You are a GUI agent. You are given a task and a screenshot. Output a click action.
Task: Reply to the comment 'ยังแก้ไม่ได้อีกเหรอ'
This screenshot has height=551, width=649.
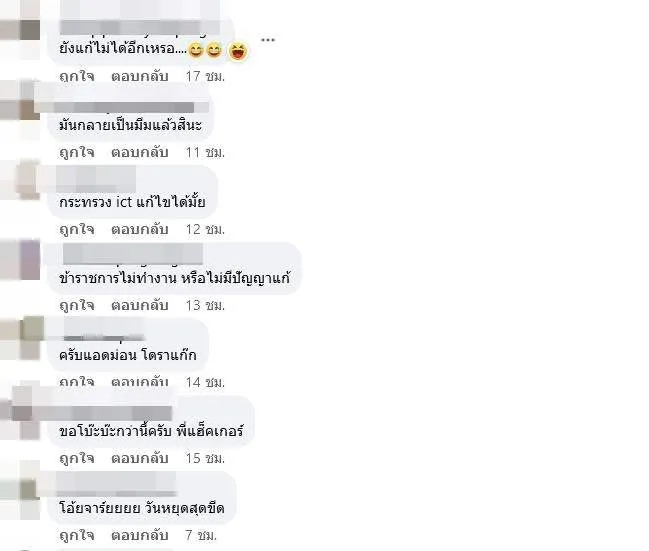(x=138, y=75)
